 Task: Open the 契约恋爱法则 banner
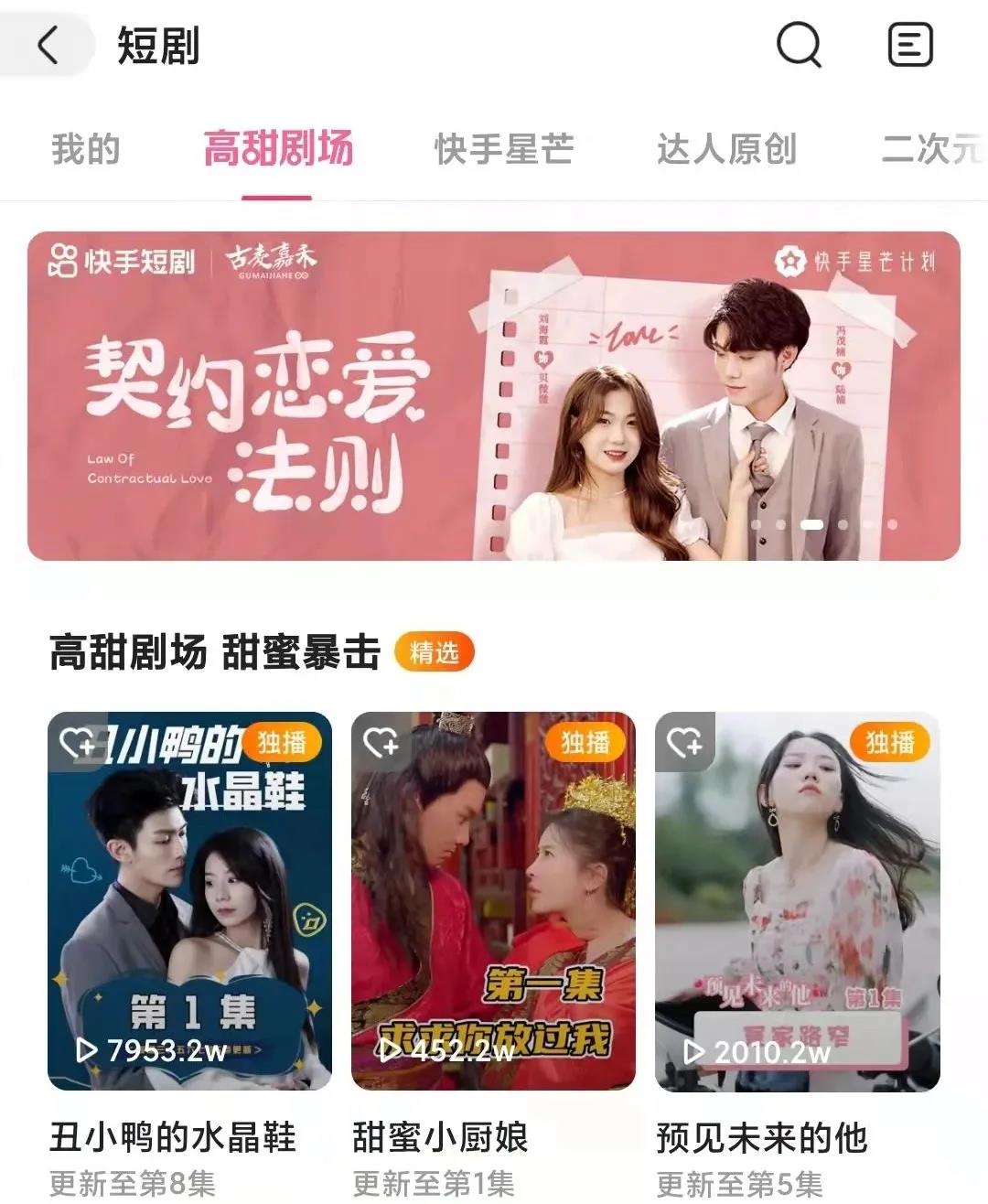[494, 395]
